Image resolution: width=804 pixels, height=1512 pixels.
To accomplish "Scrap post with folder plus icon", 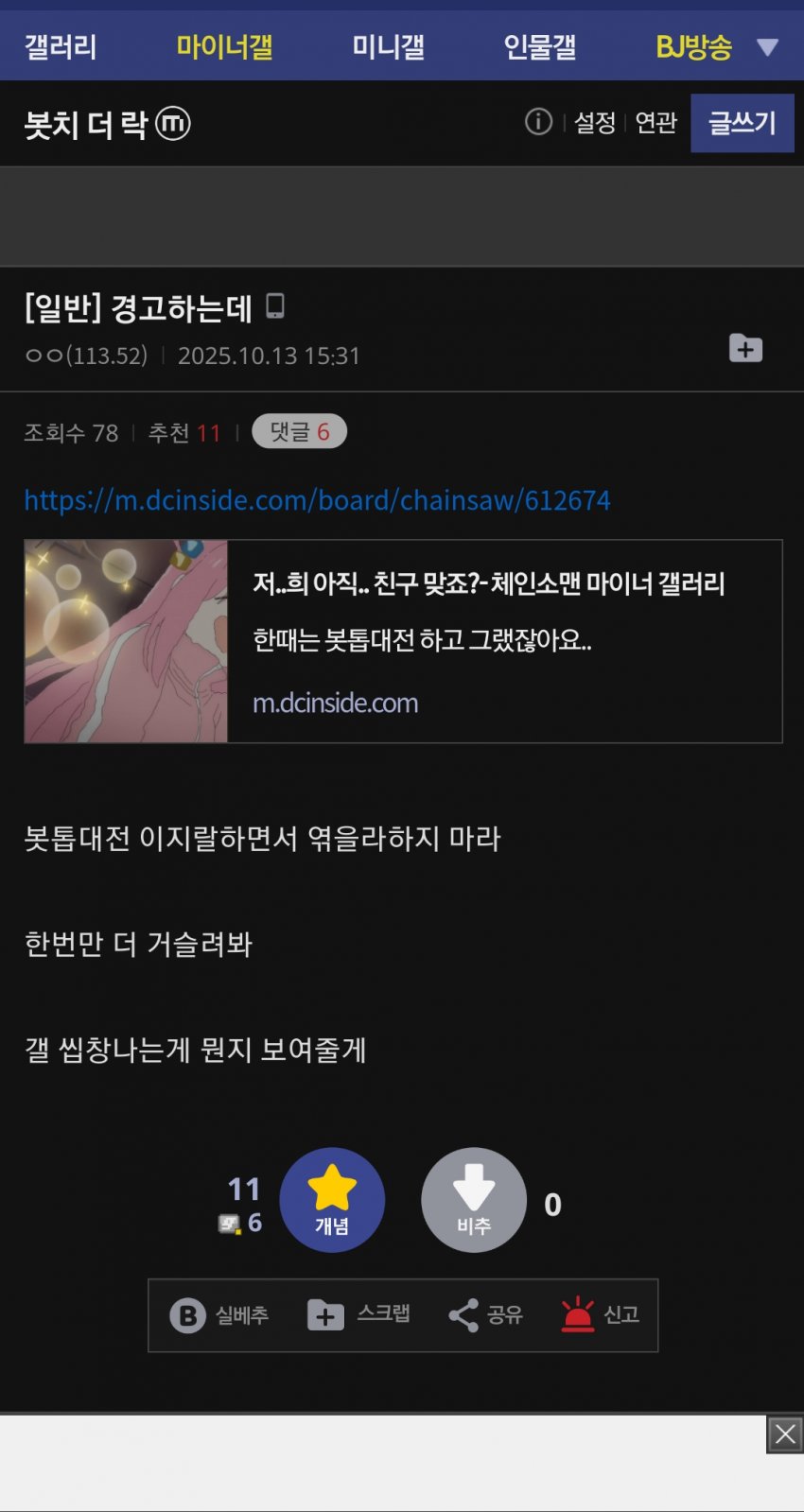I will pos(745,348).
